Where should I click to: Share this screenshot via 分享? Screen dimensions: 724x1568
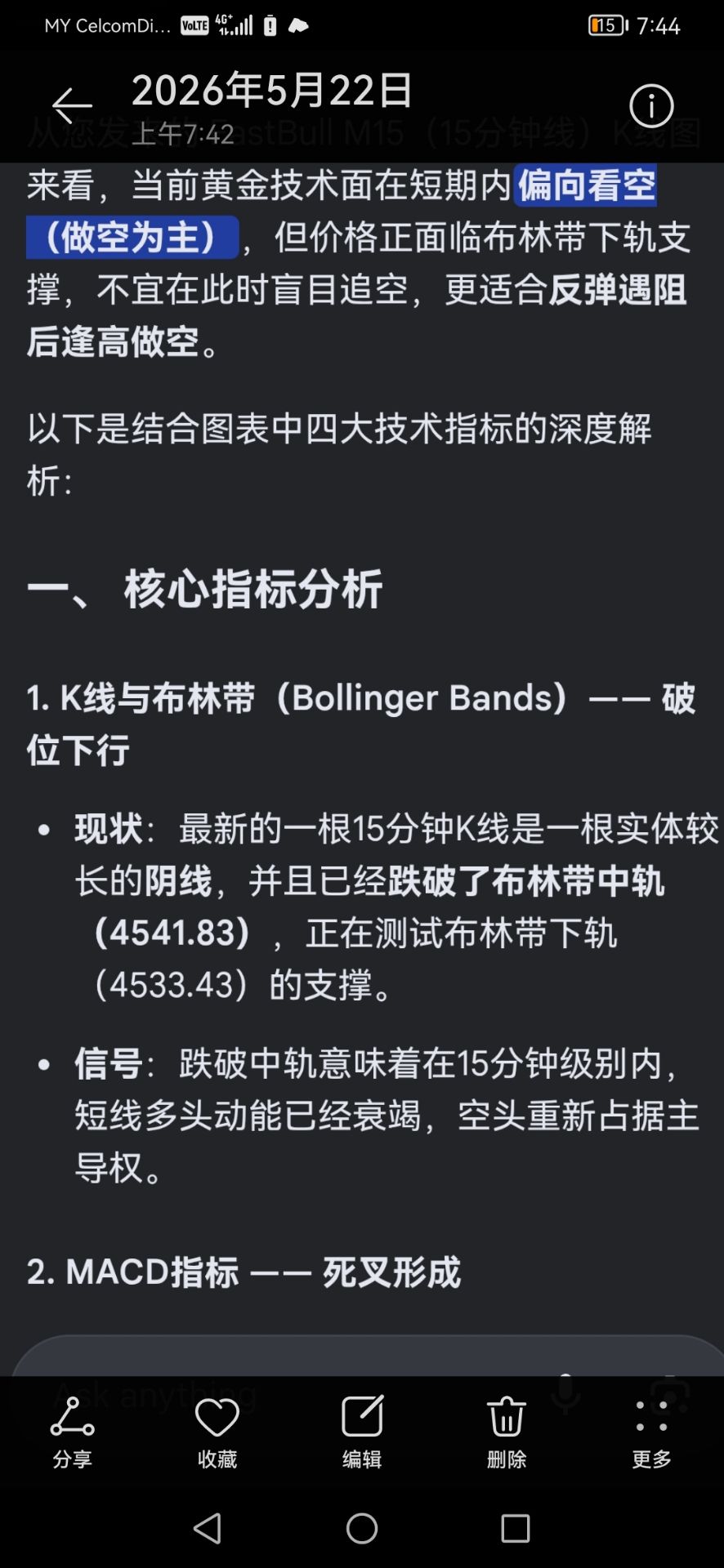73,1433
